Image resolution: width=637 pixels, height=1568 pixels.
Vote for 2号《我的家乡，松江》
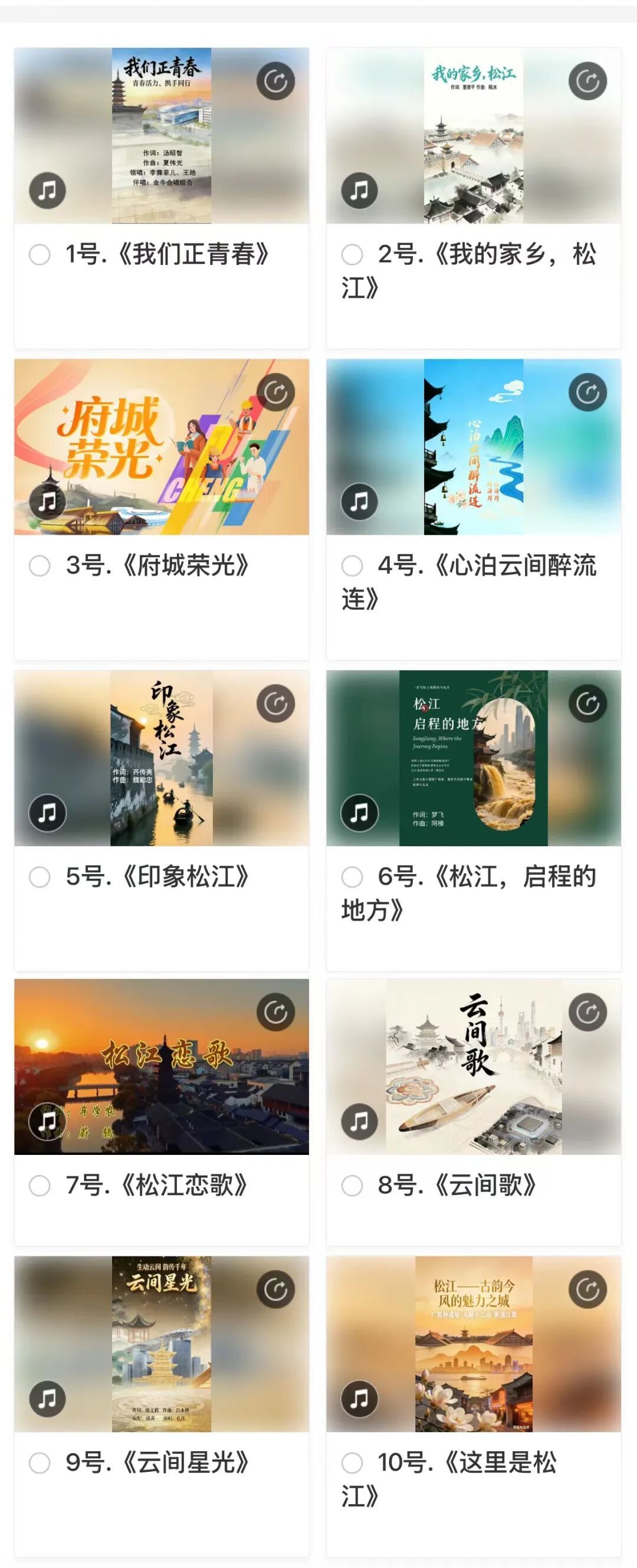point(352,254)
